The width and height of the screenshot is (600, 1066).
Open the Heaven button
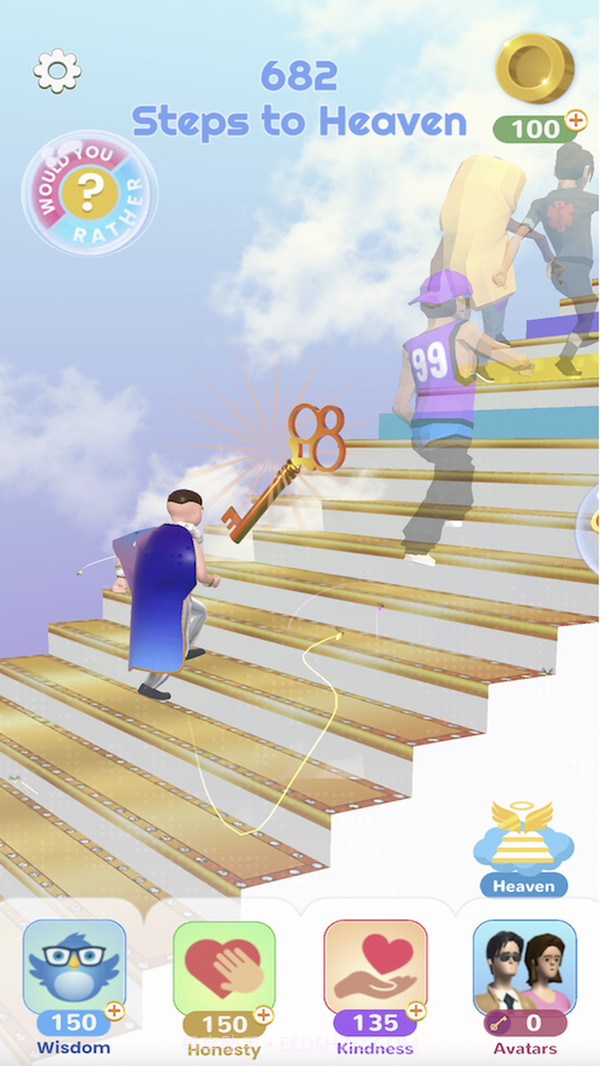523,849
